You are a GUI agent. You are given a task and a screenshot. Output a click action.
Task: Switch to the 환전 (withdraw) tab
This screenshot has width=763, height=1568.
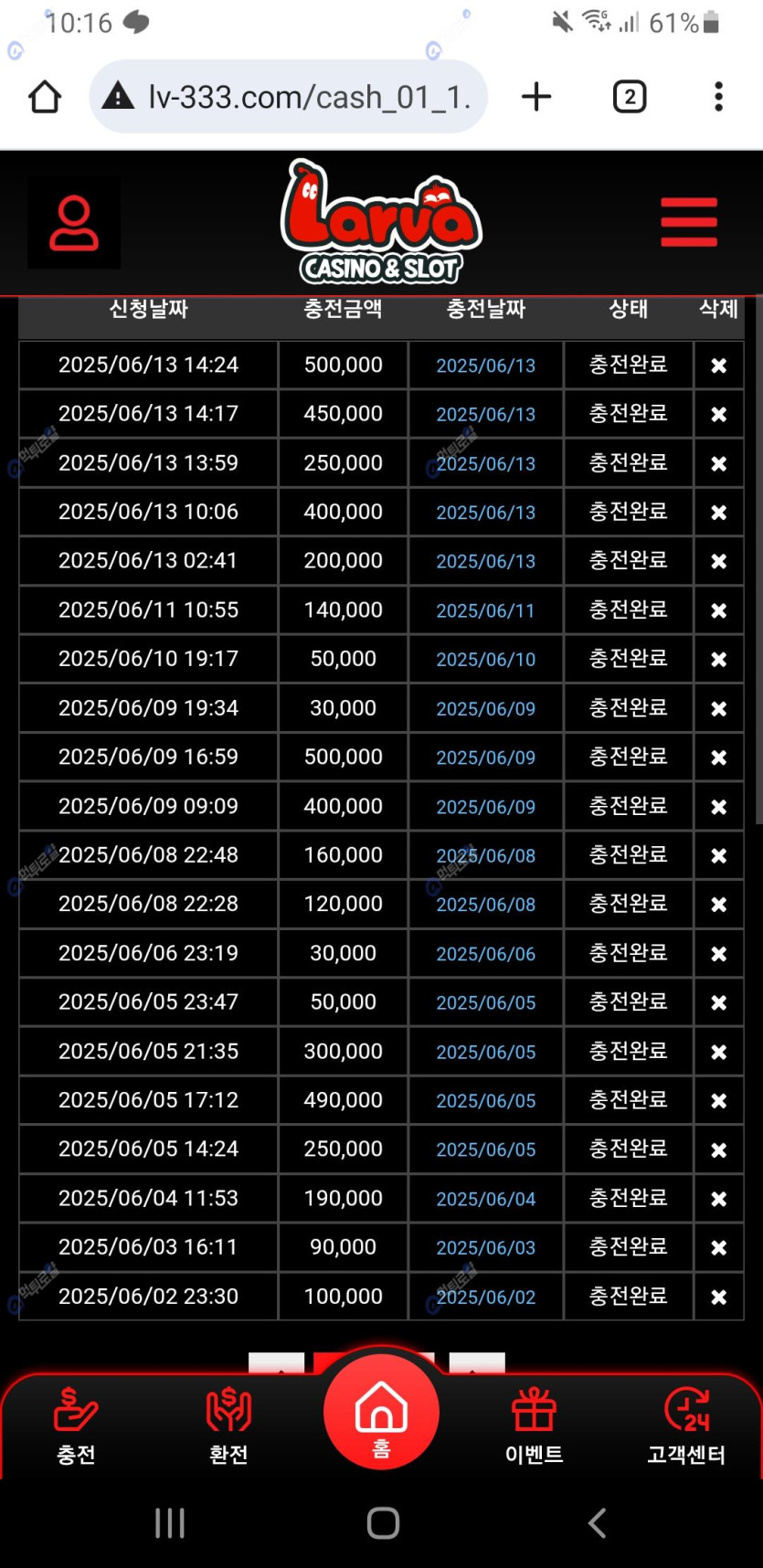point(228,1425)
